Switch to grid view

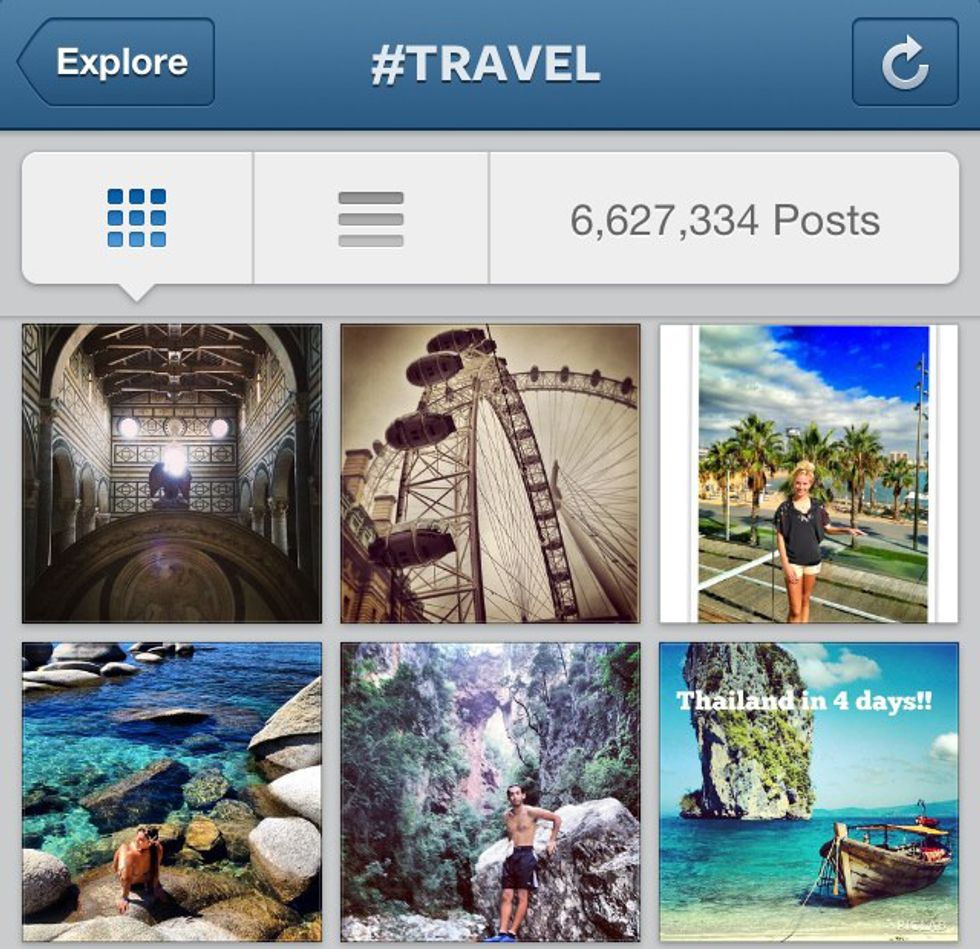[137, 218]
